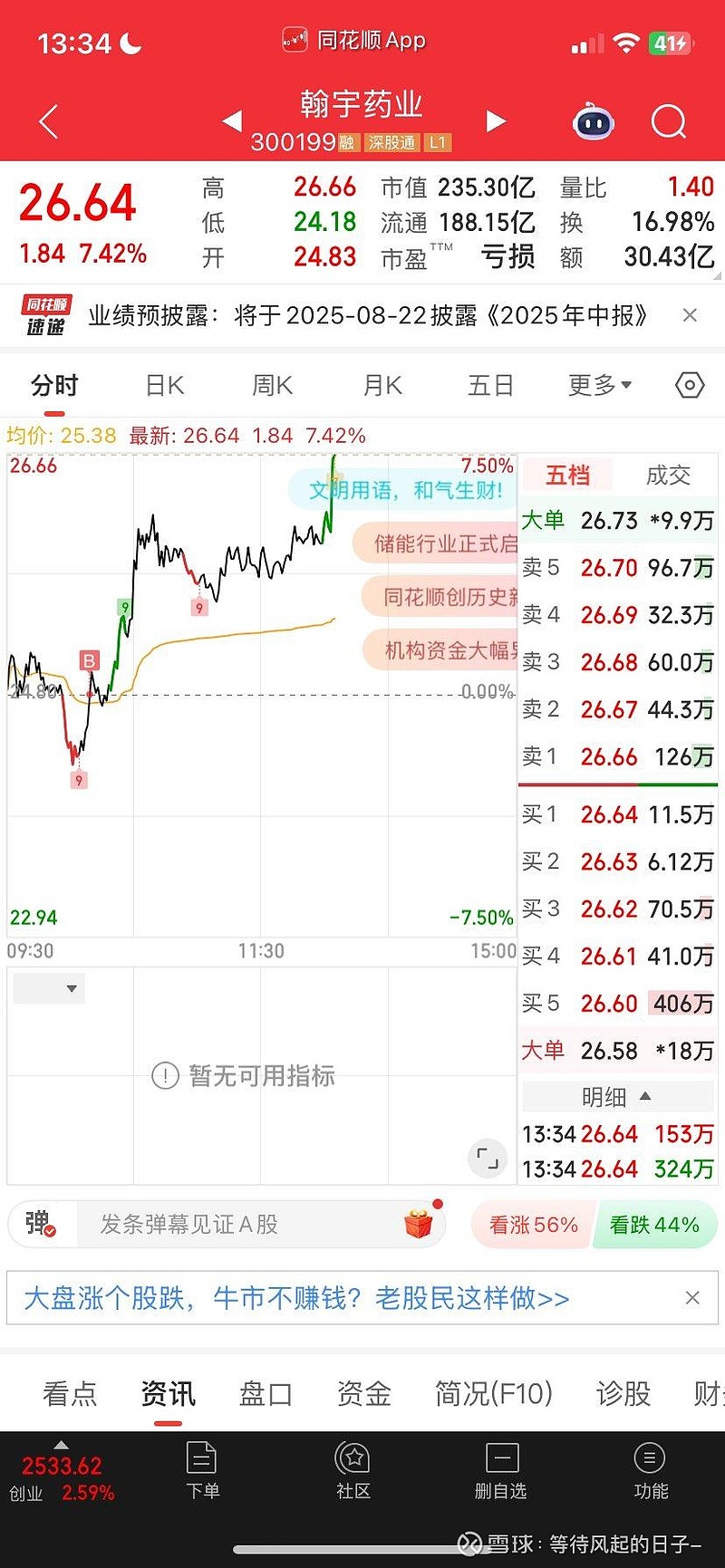725x1568 pixels.
Task: Select the 月K chart tab
Action: tap(382, 386)
